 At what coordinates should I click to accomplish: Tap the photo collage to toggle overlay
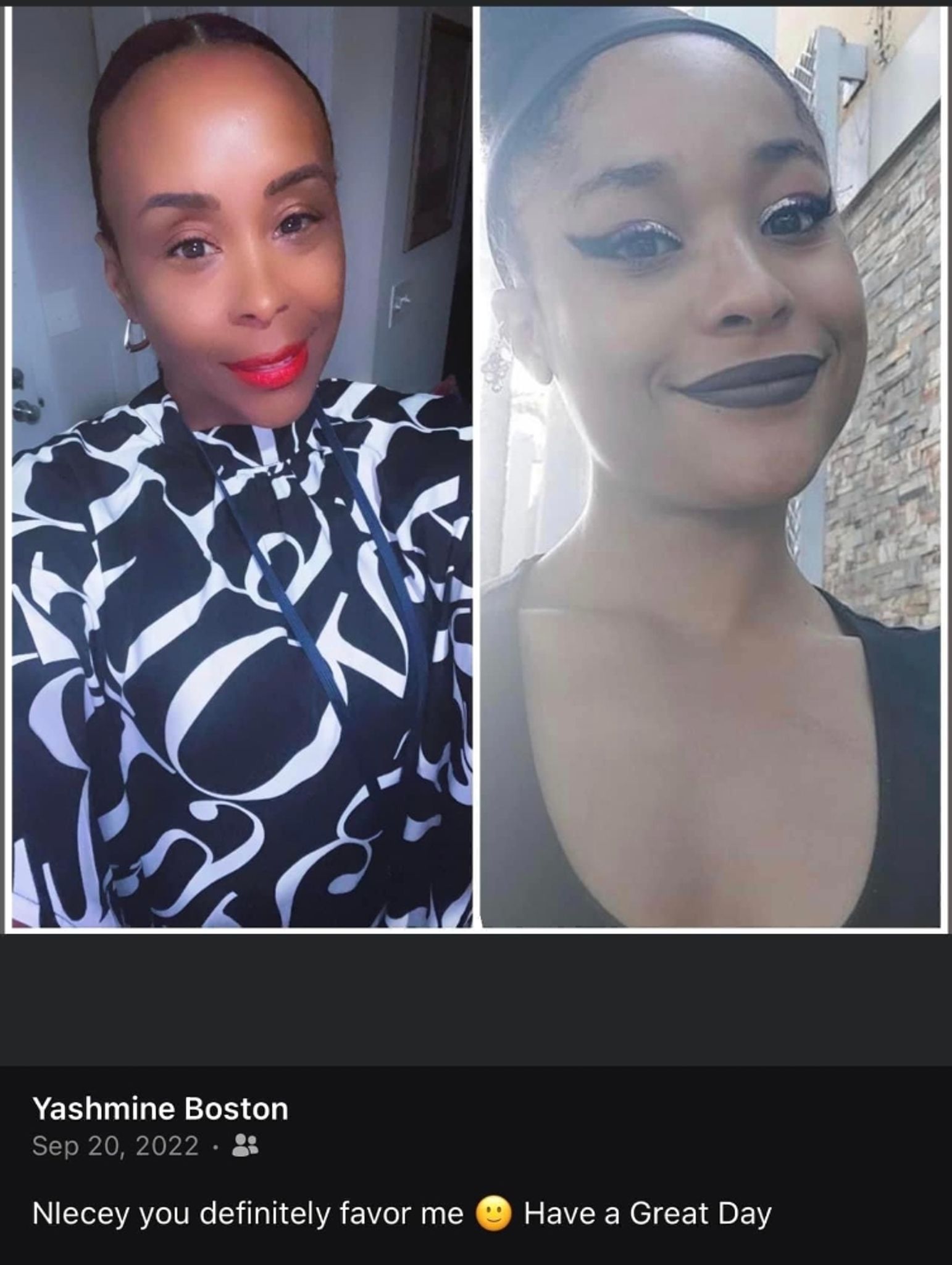[476, 469]
